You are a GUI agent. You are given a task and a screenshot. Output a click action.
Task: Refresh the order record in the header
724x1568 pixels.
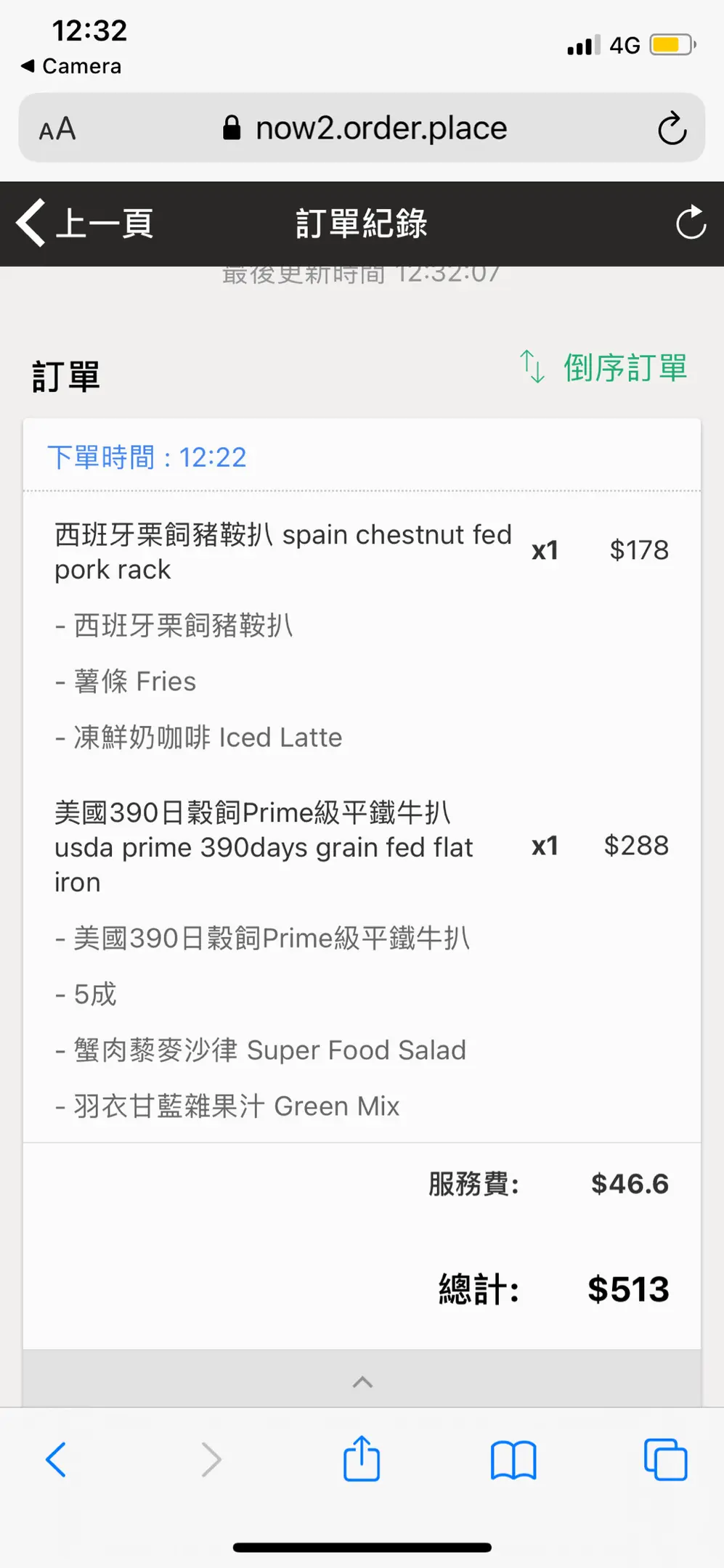pos(691,223)
